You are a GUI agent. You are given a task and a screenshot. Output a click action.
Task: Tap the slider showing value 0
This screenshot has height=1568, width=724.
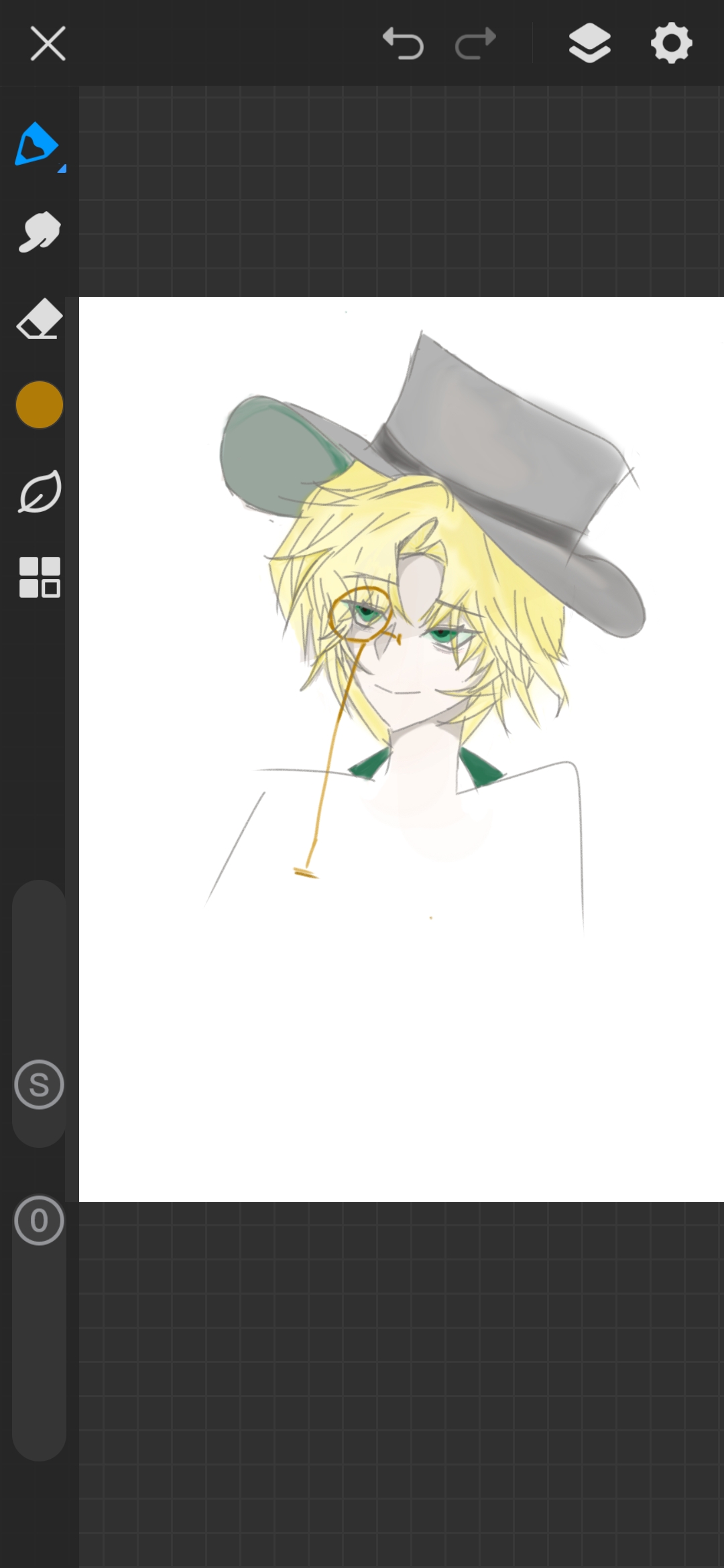pos(39,1220)
